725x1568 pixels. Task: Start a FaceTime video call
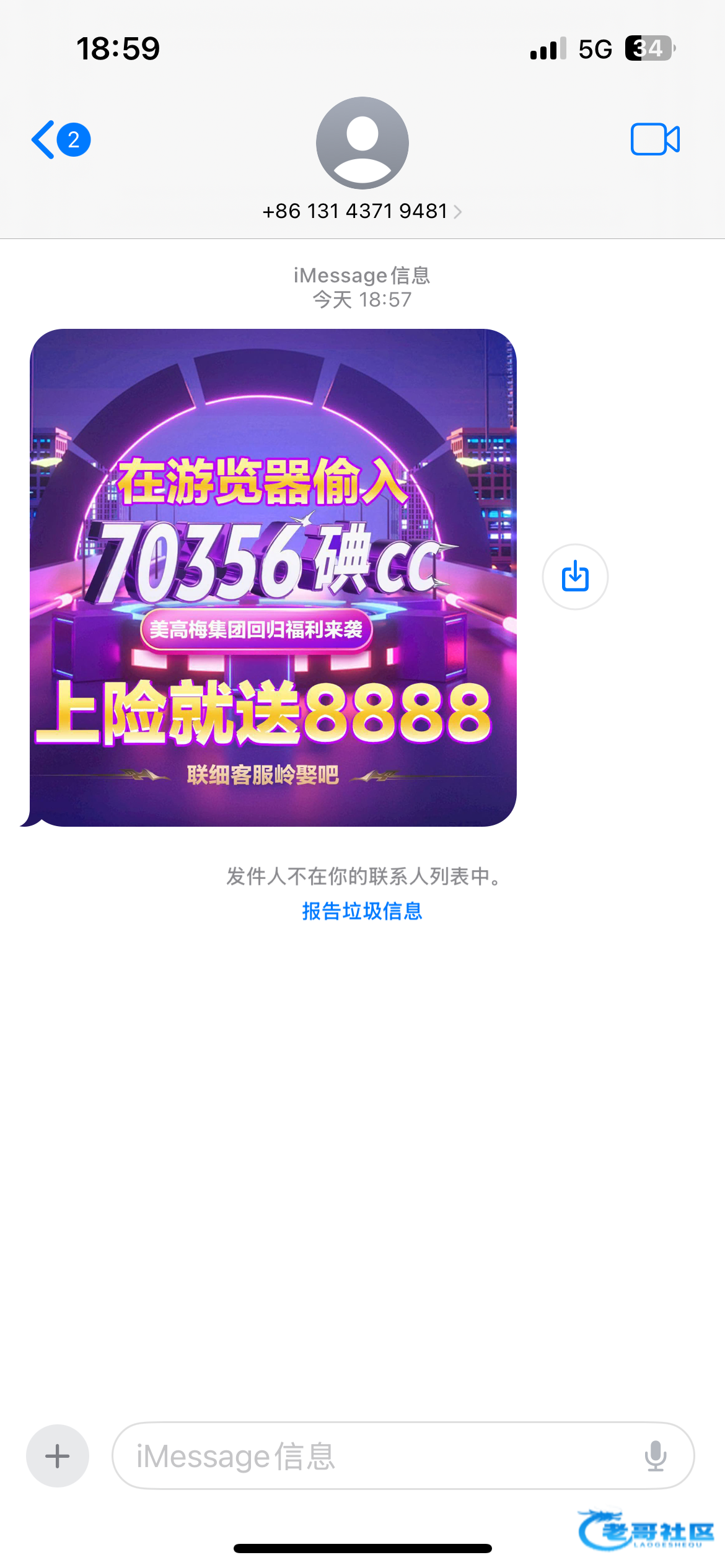[x=655, y=139]
